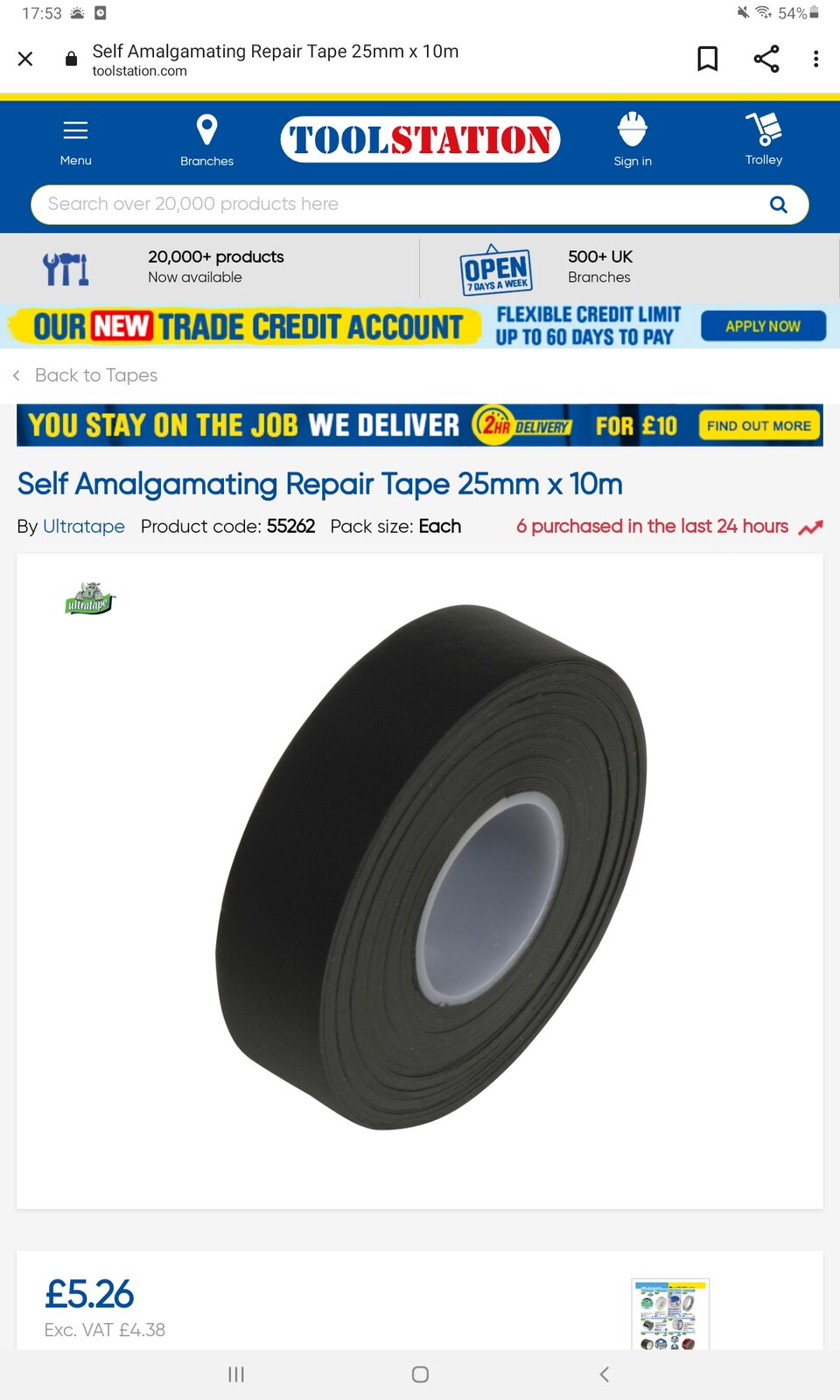This screenshot has height=1400, width=840.
Task: Enlarge the repair tape product image
Action: [x=429, y=866]
